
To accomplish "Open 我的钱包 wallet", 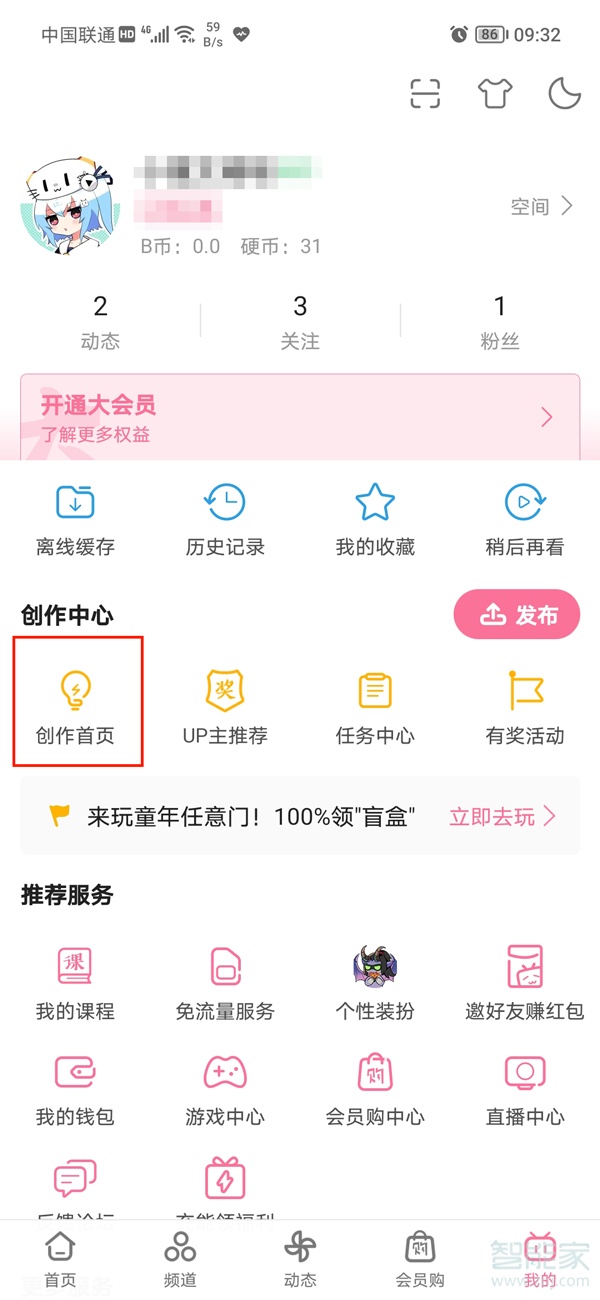I will tap(75, 1091).
